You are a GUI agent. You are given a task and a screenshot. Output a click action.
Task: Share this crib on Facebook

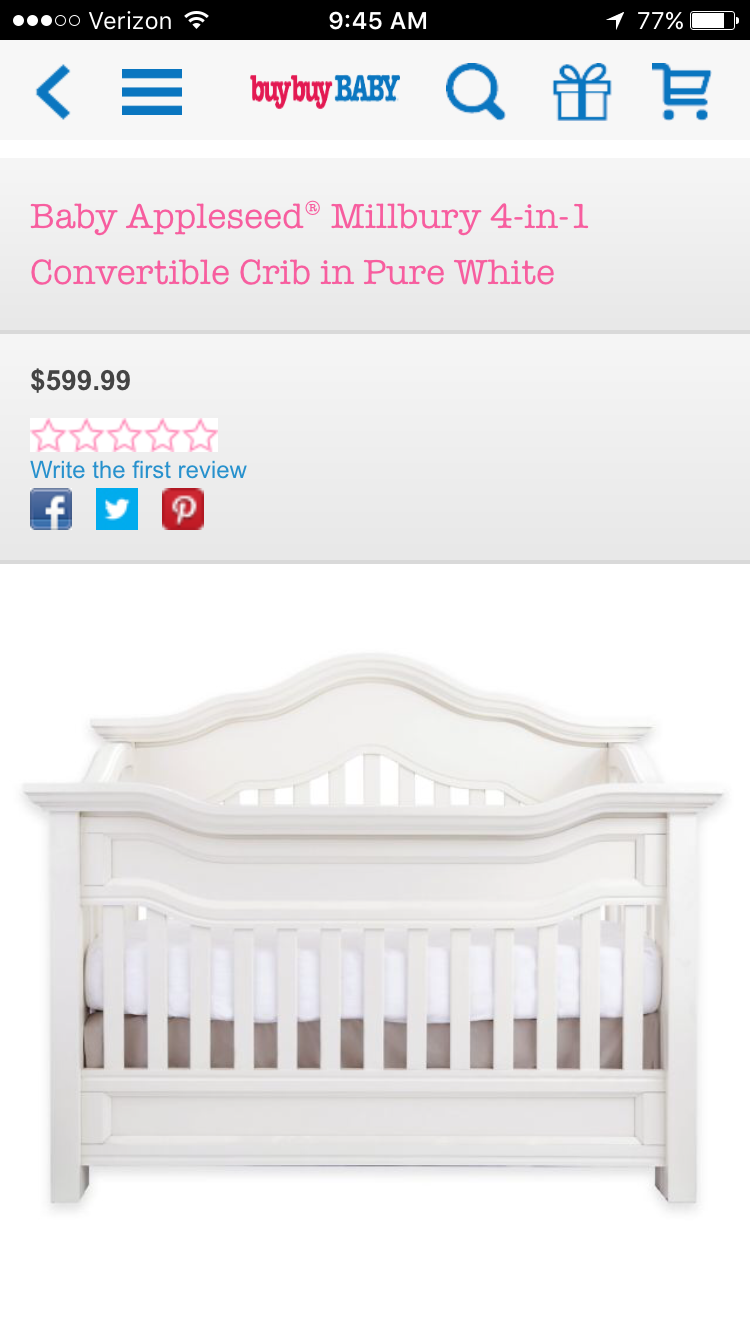pyautogui.click(x=51, y=509)
